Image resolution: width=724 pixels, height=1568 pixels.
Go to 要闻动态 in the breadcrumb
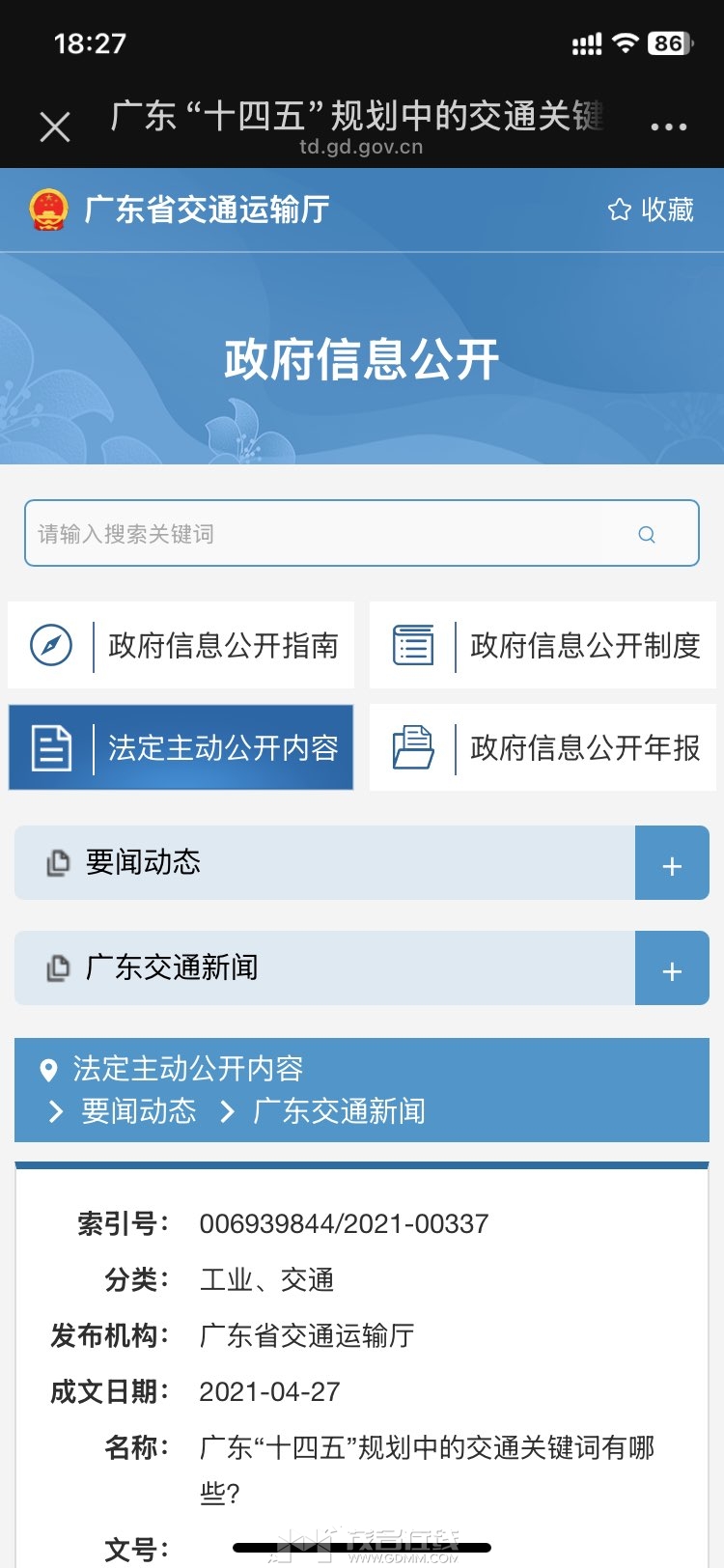(139, 1111)
